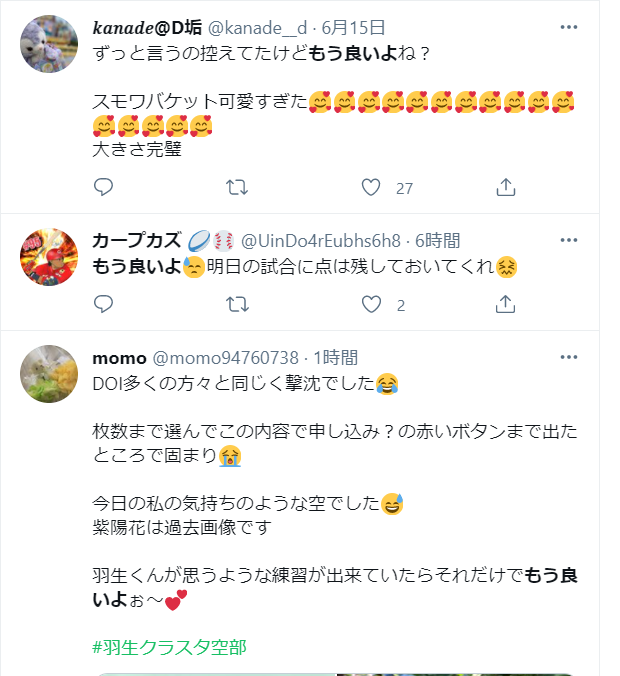Like kanade@D垢's tweet
The height and width of the screenshot is (676, 620).
click(x=371, y=187)
